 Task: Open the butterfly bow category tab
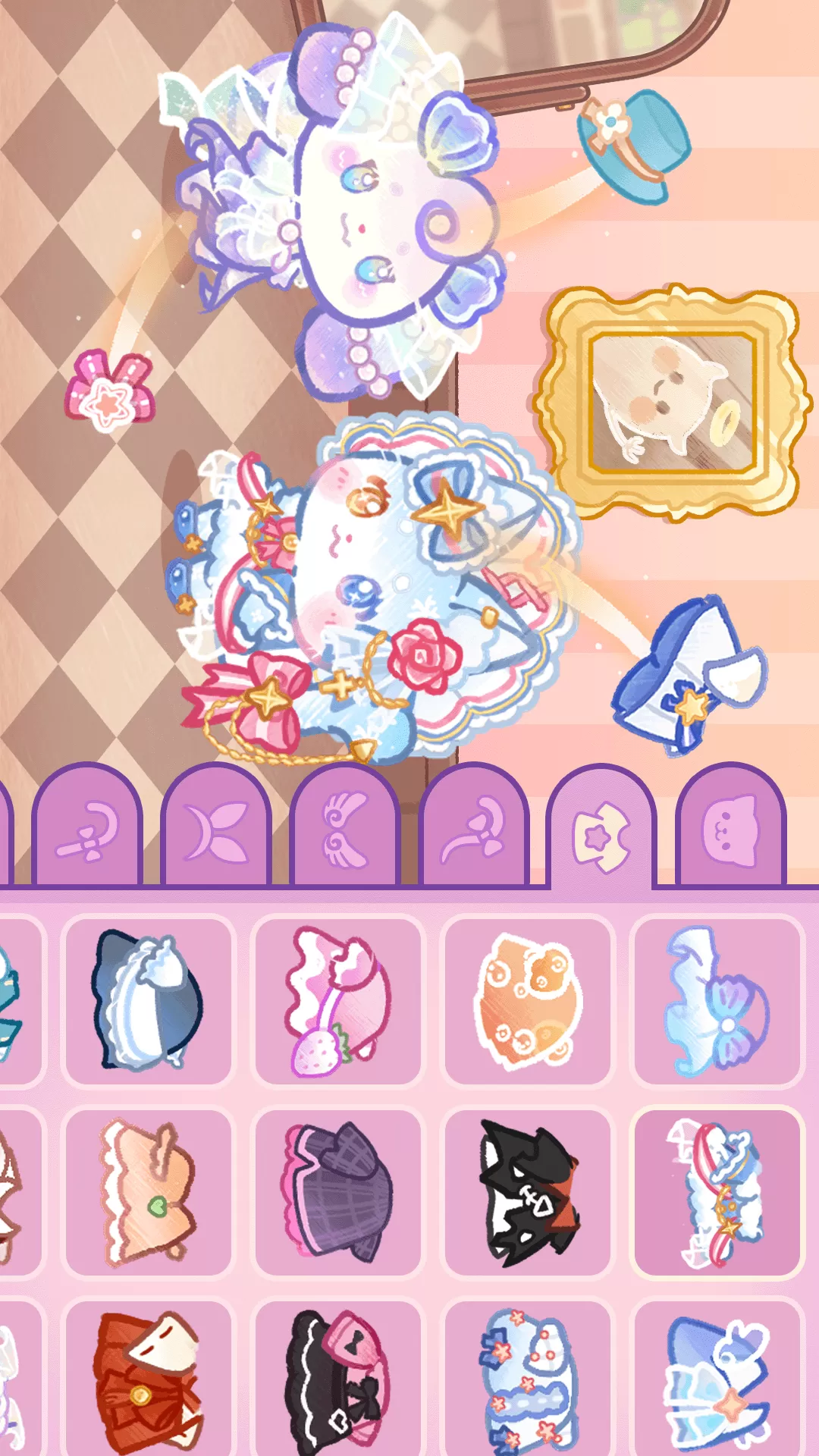tap(216, 827)
